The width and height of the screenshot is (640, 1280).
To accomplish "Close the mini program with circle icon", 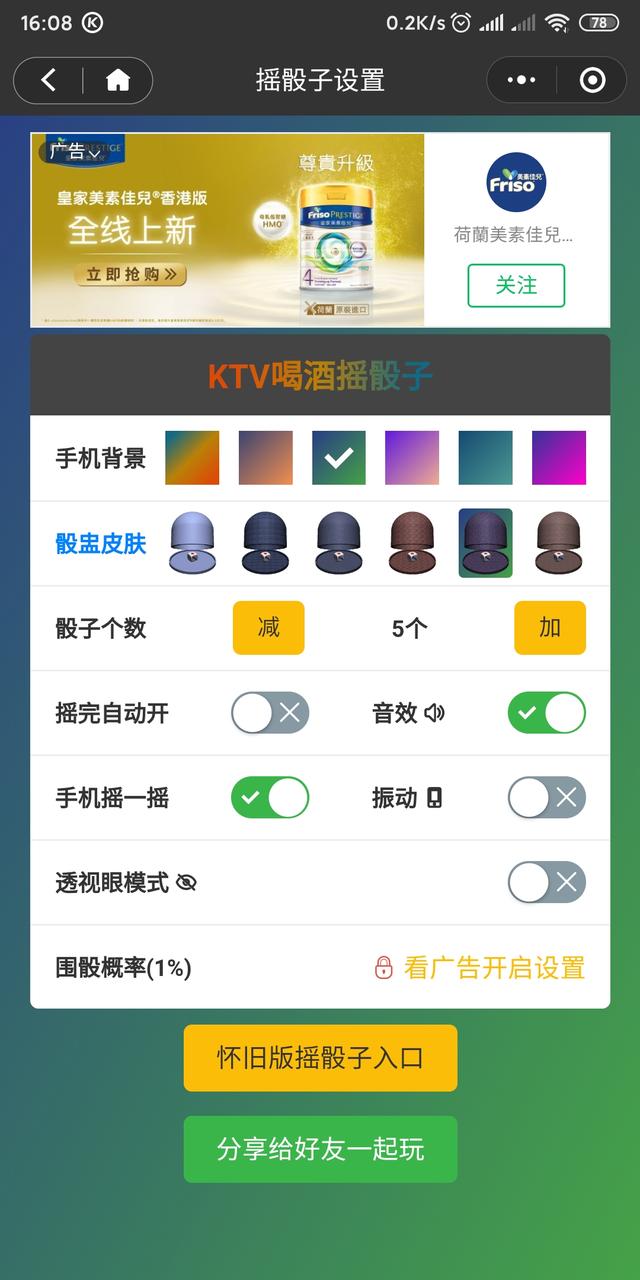I will coord(592,81).
